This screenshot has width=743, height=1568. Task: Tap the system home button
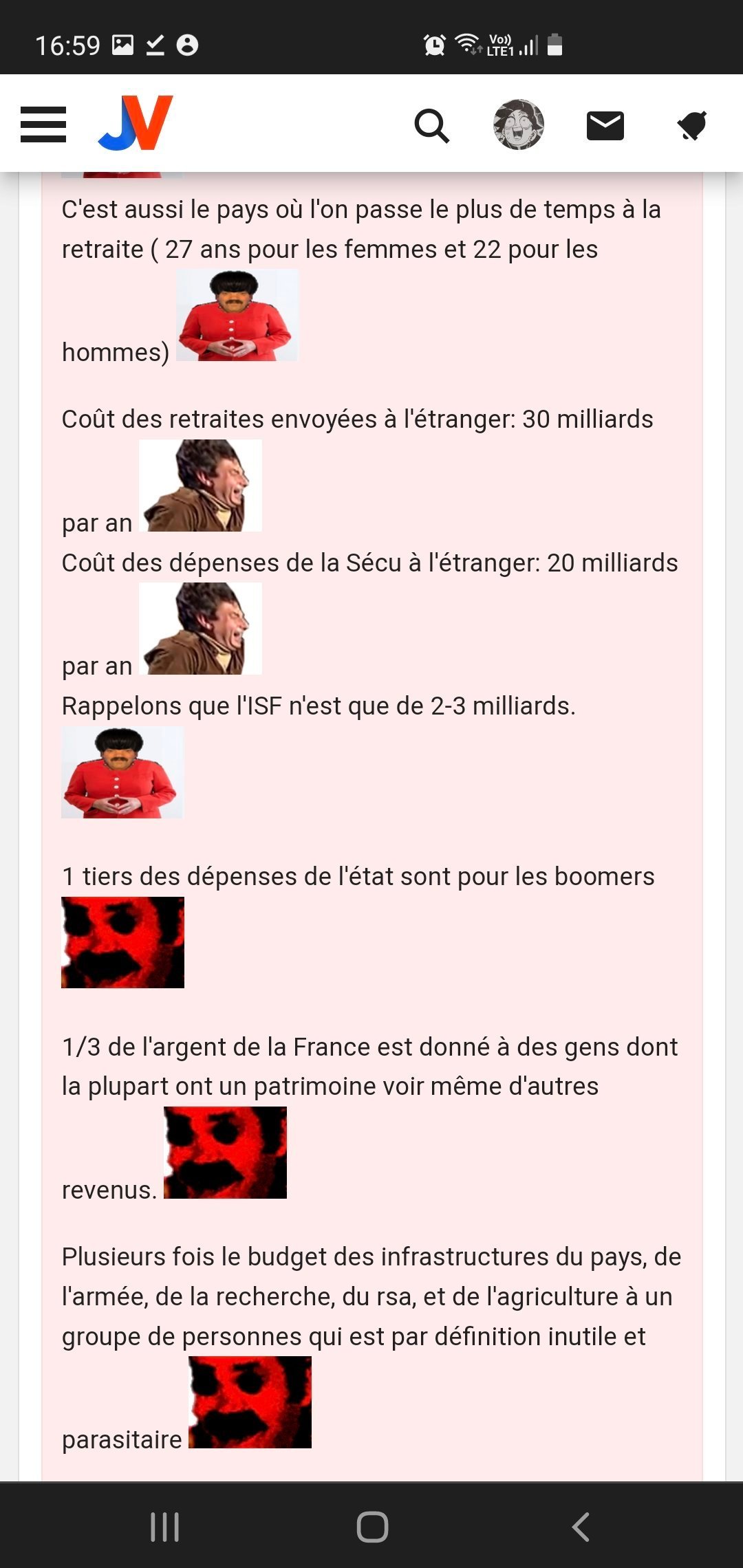click(x=372, y=1527)
